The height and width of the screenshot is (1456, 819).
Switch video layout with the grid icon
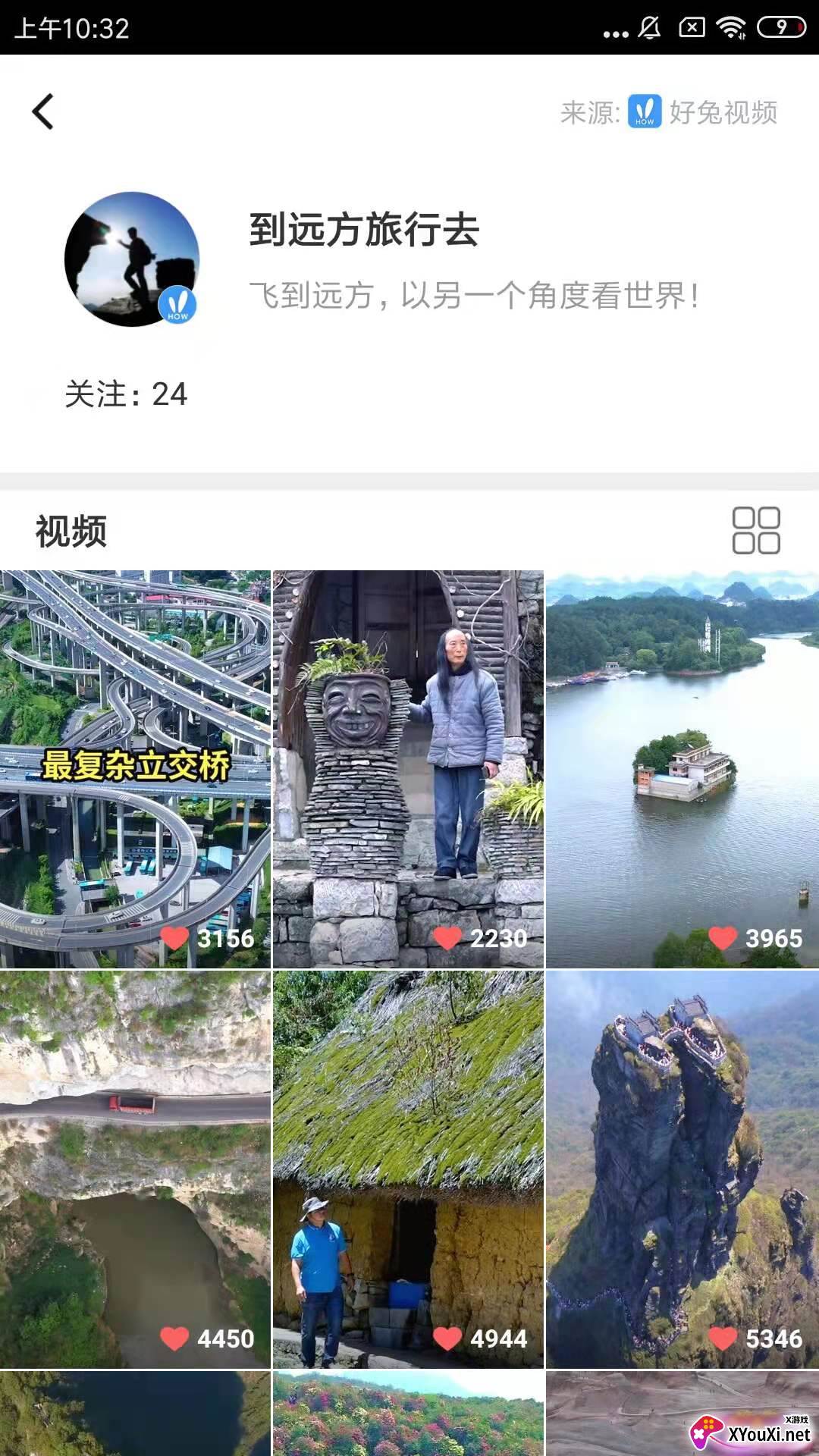tap(755, 530)
